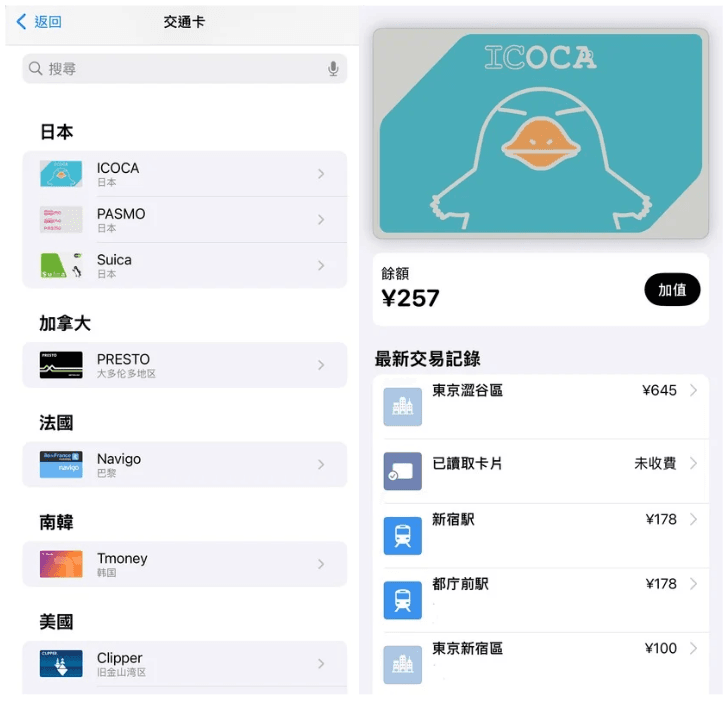Viewport: 727px width, 703px height.
Task: Go back using the 返回 button
Action: point(39,22)
